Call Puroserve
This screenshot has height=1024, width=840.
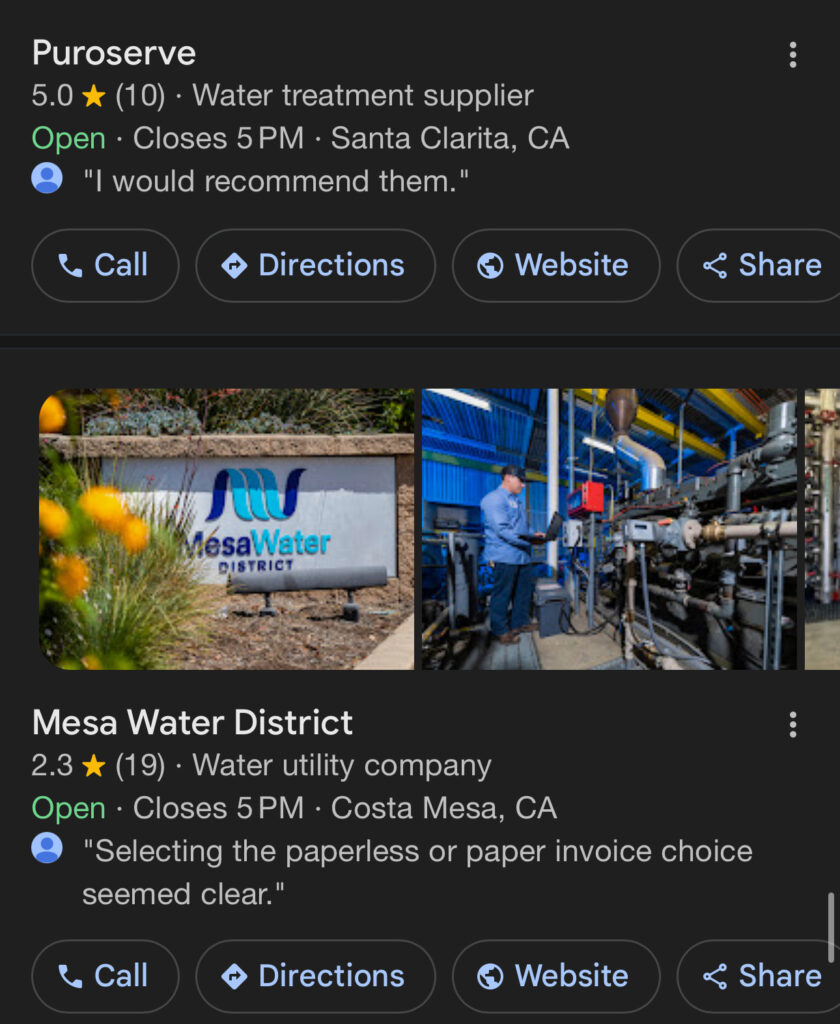[105, 265]
